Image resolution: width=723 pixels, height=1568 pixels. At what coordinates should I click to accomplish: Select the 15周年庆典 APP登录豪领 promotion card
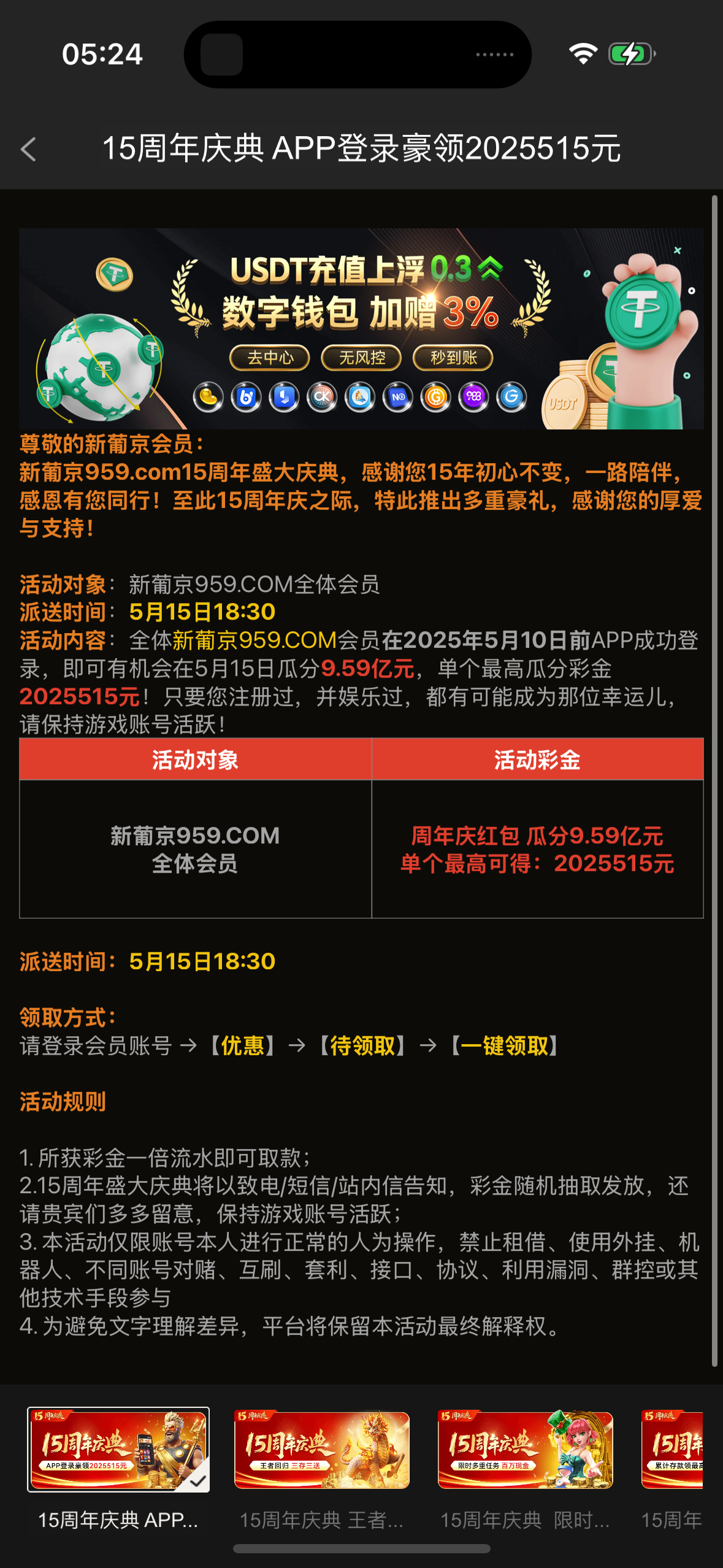[118, 1450]
